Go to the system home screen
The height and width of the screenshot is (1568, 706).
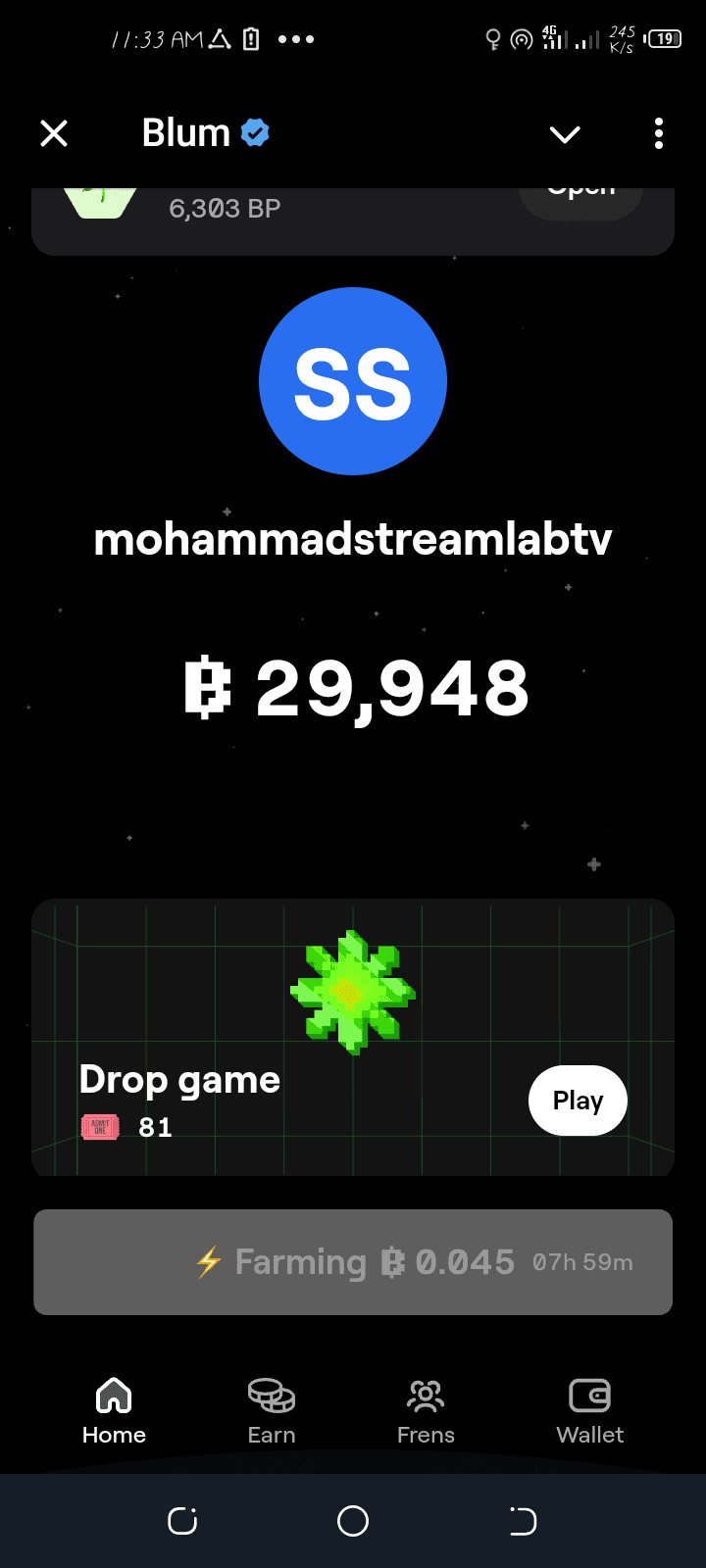point(353,1521)
